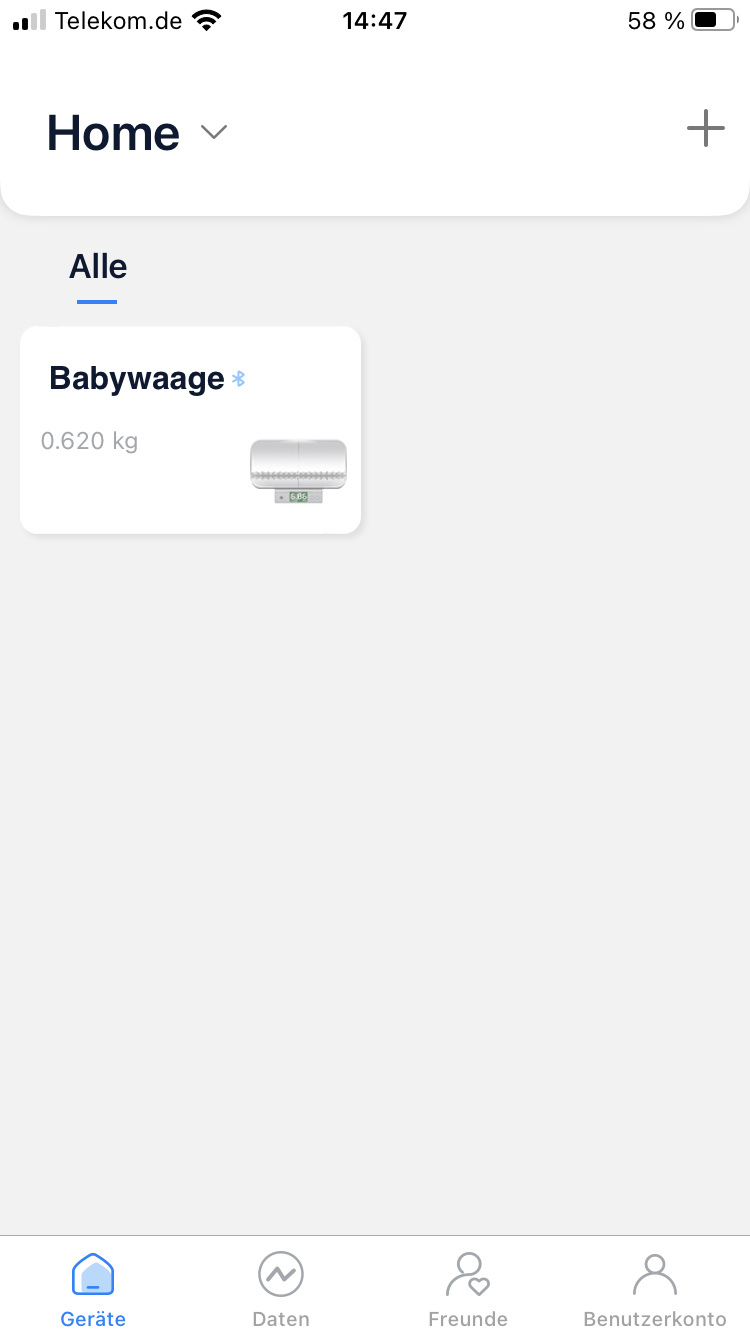This screenshot has height=1334, width=750.
Task: Go to the Freunde tab
Action: [468, 1290]
